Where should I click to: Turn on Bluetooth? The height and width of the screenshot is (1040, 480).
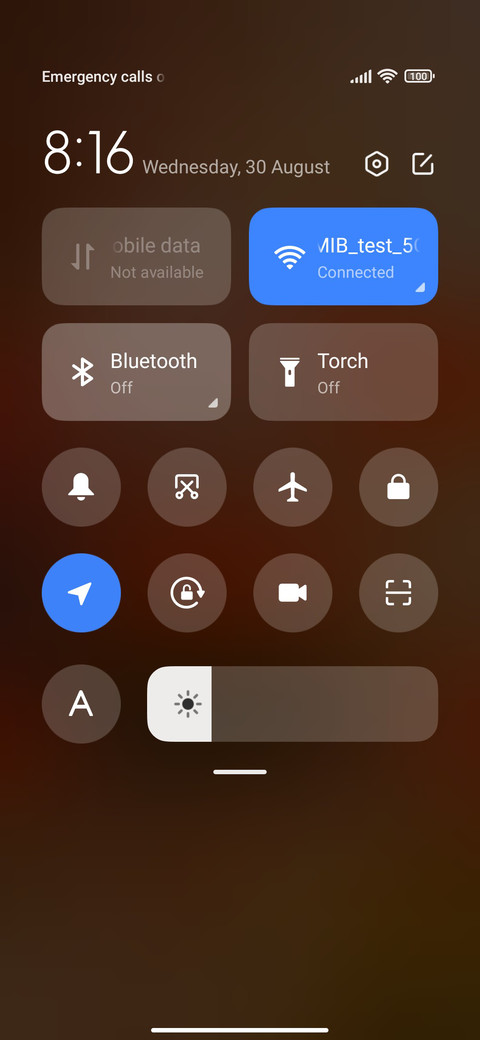[136, 372]
